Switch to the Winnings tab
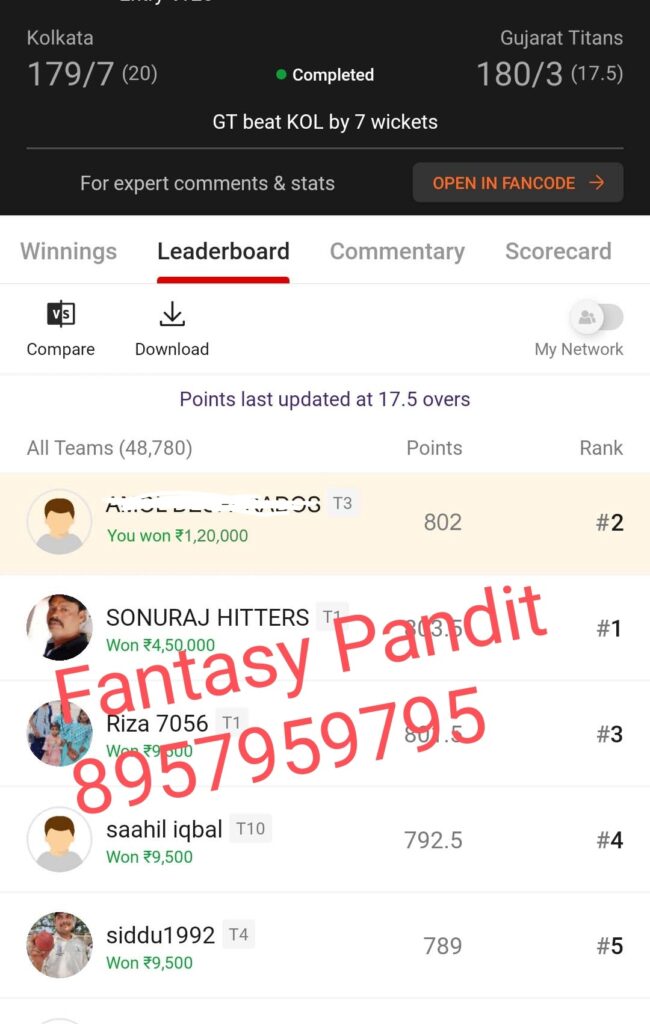This screenshot has width=650, height=1024. coord(68,251)
